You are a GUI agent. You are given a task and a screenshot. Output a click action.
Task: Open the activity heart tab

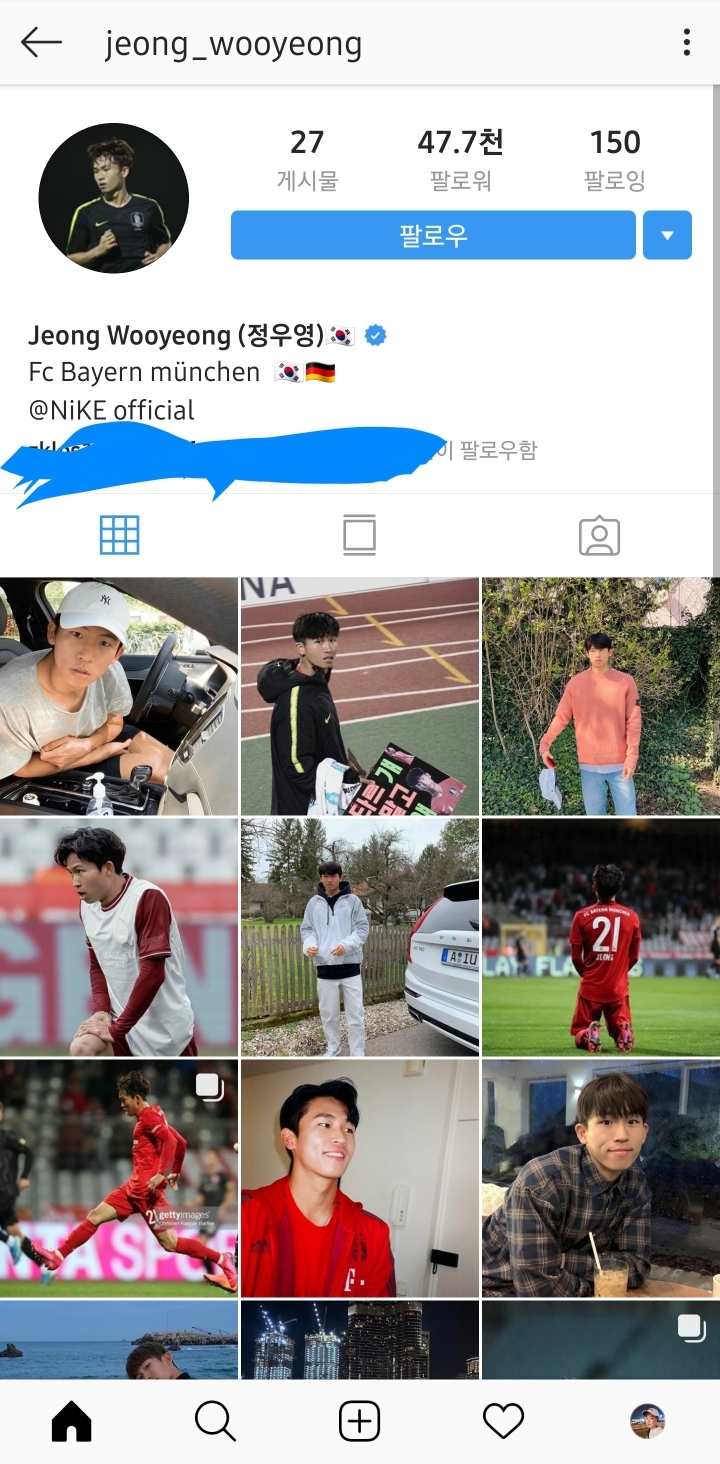[x=503, y=1421]
